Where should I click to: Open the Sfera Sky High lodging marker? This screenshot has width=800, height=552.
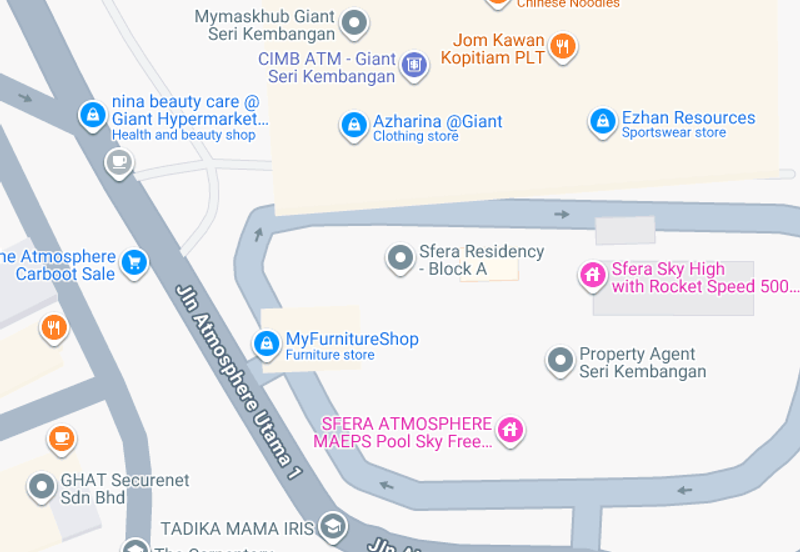click(x=593, y=274)
